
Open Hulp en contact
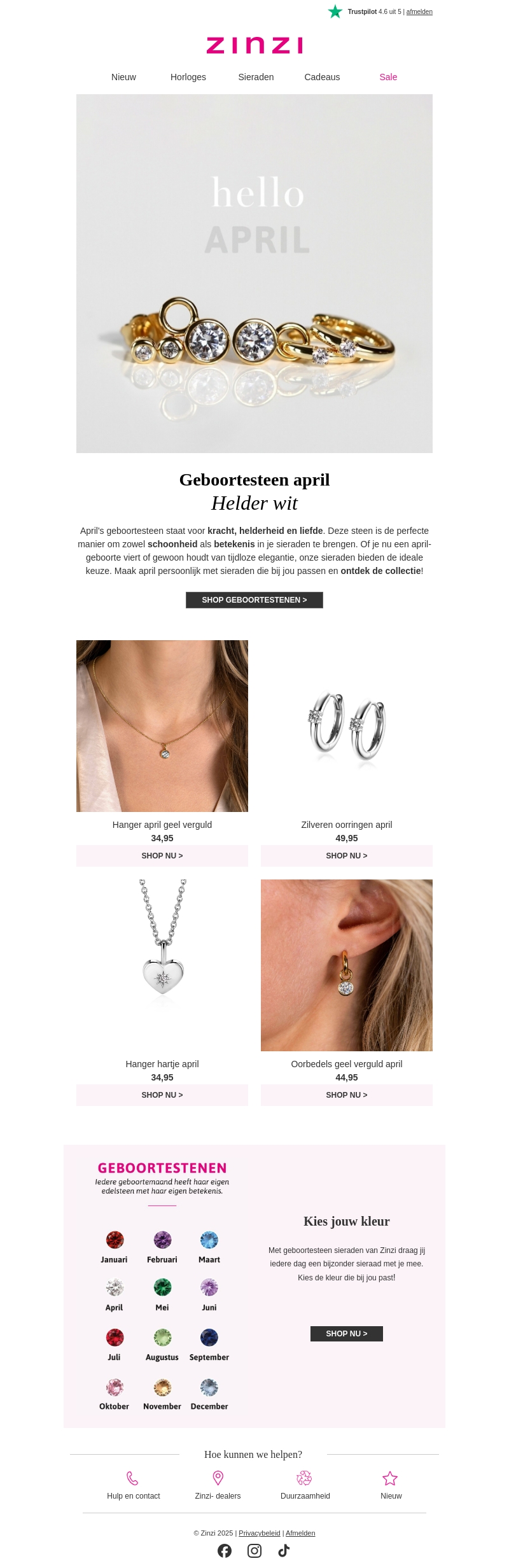pyautogui.click(x=133, y=1486)
